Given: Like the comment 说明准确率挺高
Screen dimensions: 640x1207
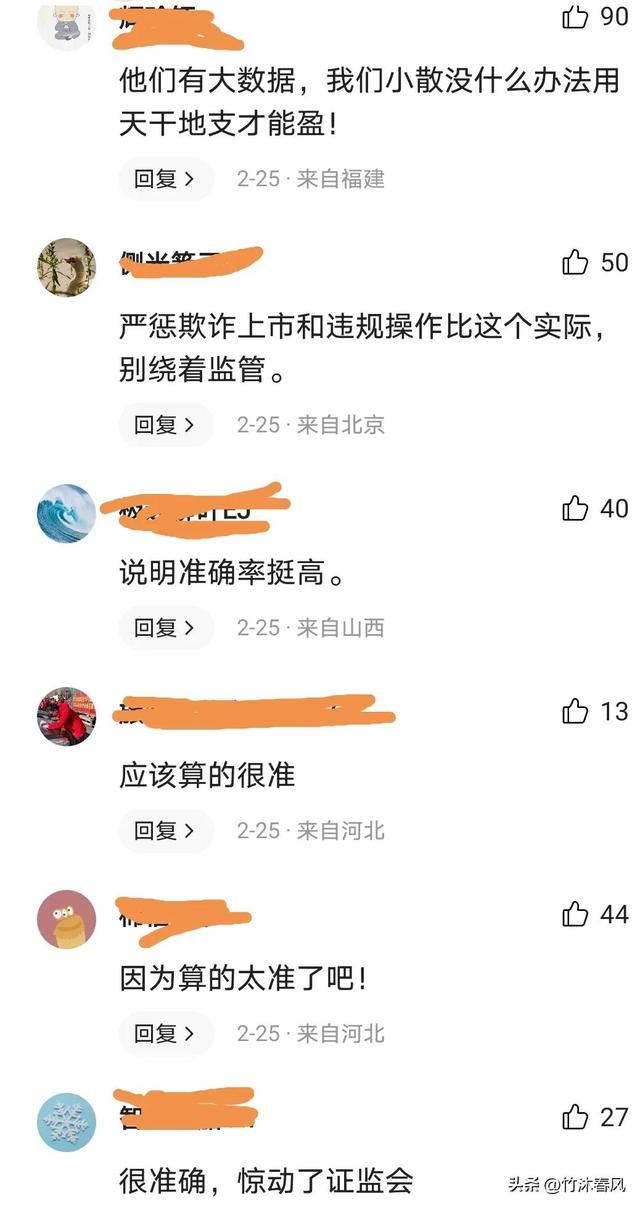Looking at the screenshot, I should [576, 508].
